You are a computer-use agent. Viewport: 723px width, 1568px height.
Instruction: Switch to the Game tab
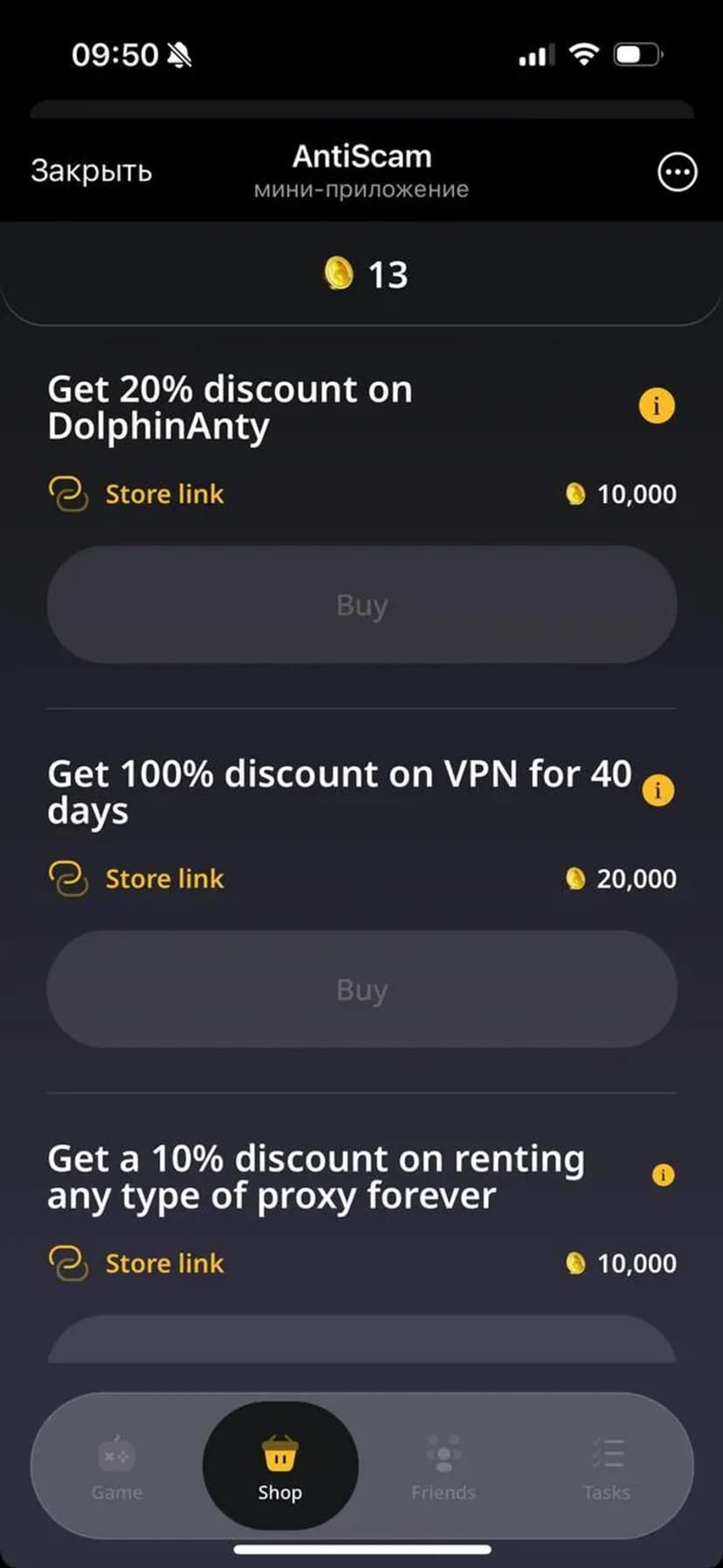[116, 1467]
